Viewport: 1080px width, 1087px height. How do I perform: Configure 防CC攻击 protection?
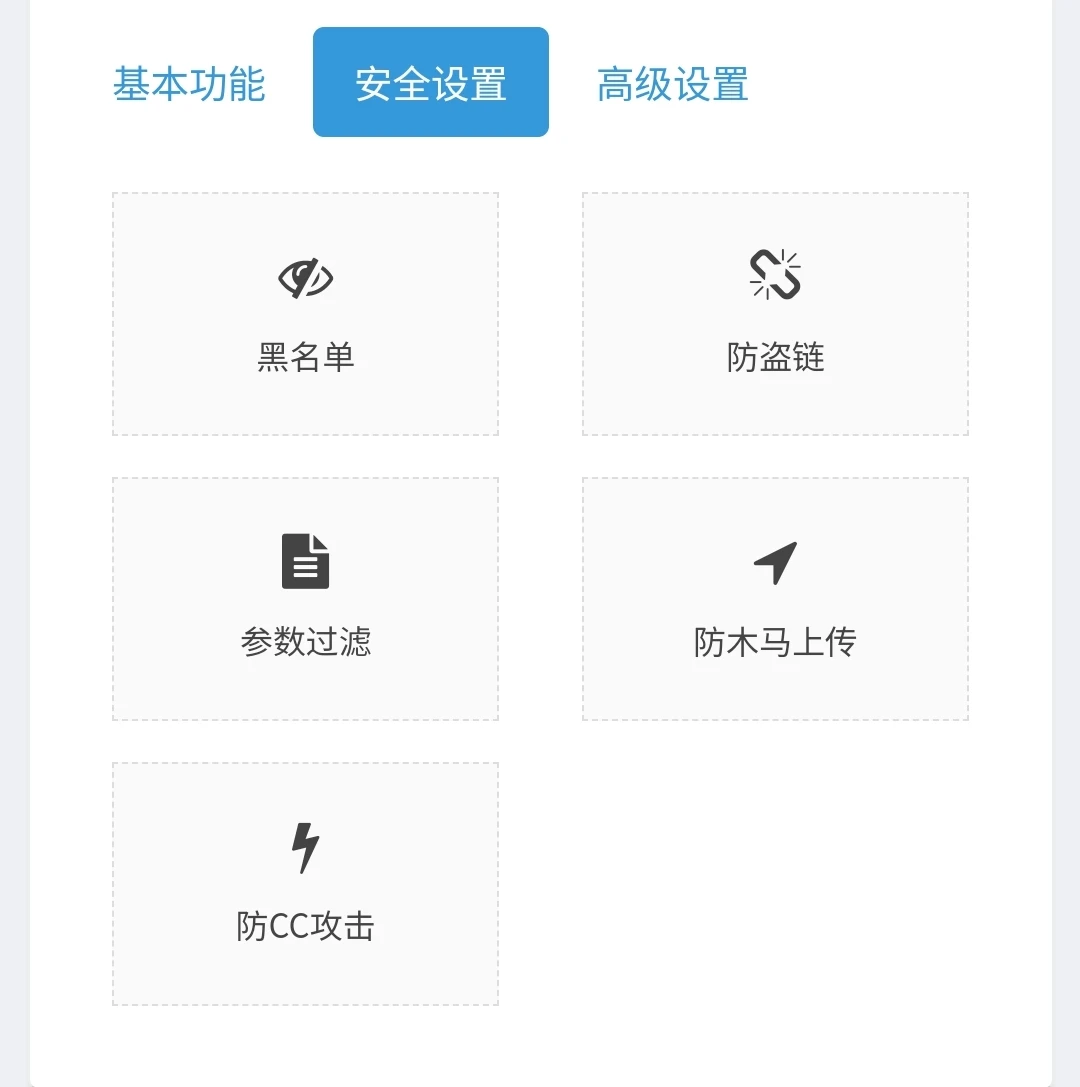(305, 884)
